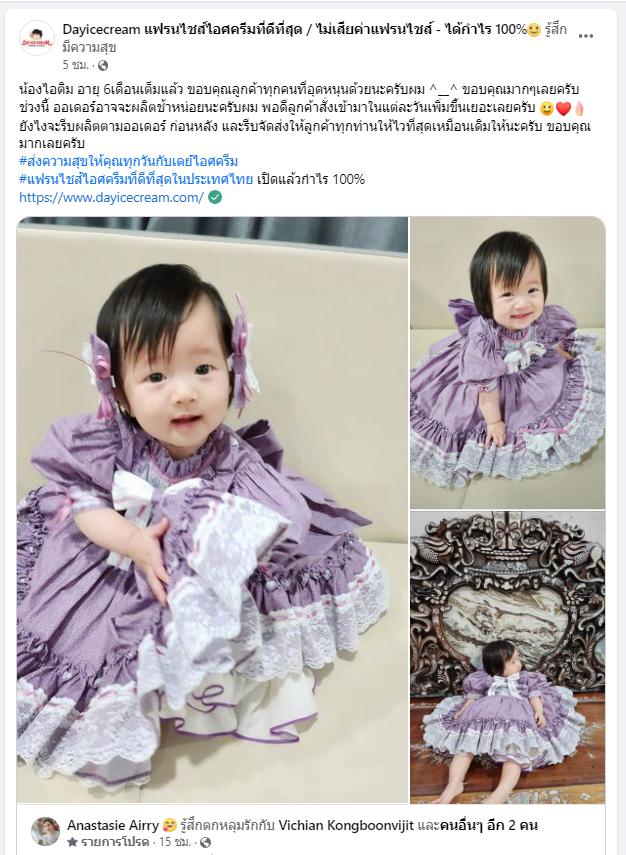The height and width of the screenshot is (855, 626).
Task: Open the large photo of the baby
Action: pos(212,510)
